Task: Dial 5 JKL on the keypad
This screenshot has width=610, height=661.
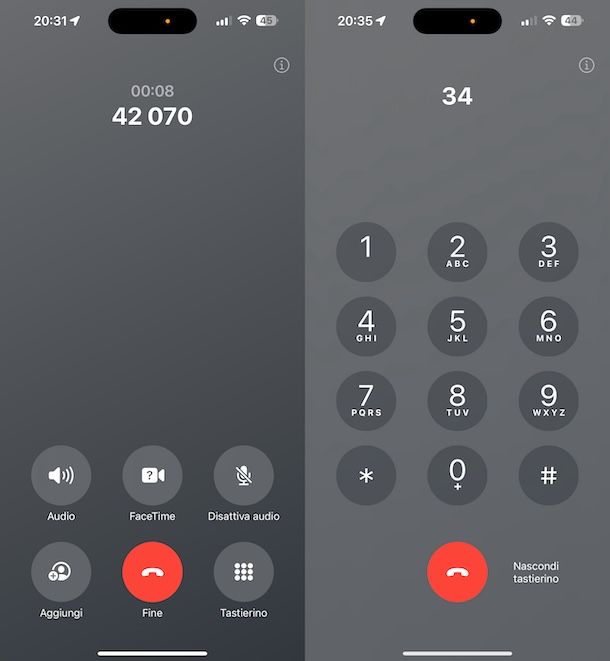Action: pos(457,326)
